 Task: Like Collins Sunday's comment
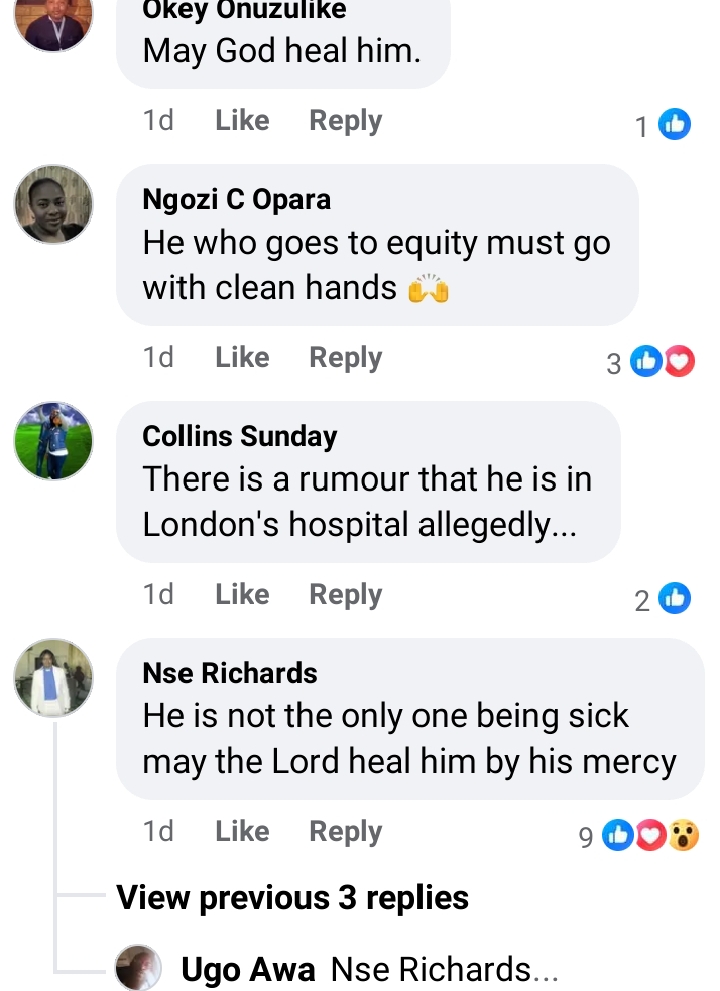242,595
